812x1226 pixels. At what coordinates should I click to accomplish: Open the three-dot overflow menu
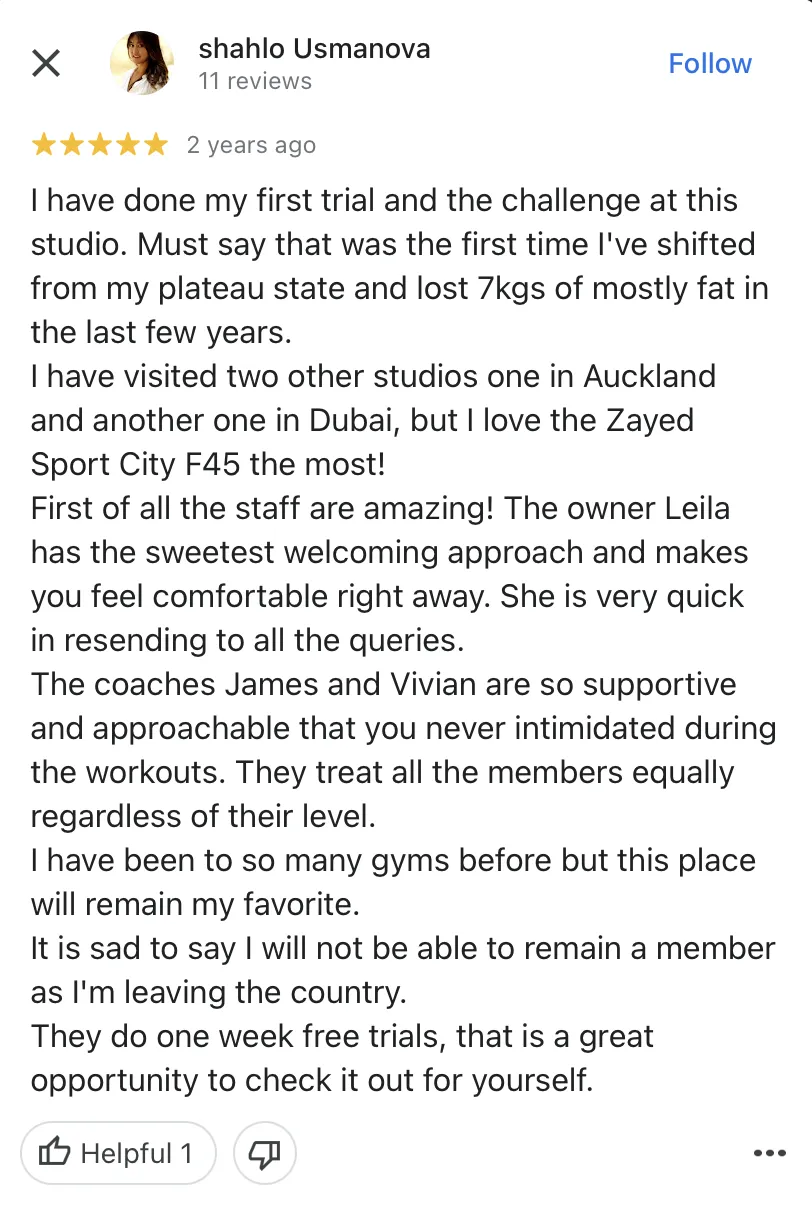[768, 1154]
